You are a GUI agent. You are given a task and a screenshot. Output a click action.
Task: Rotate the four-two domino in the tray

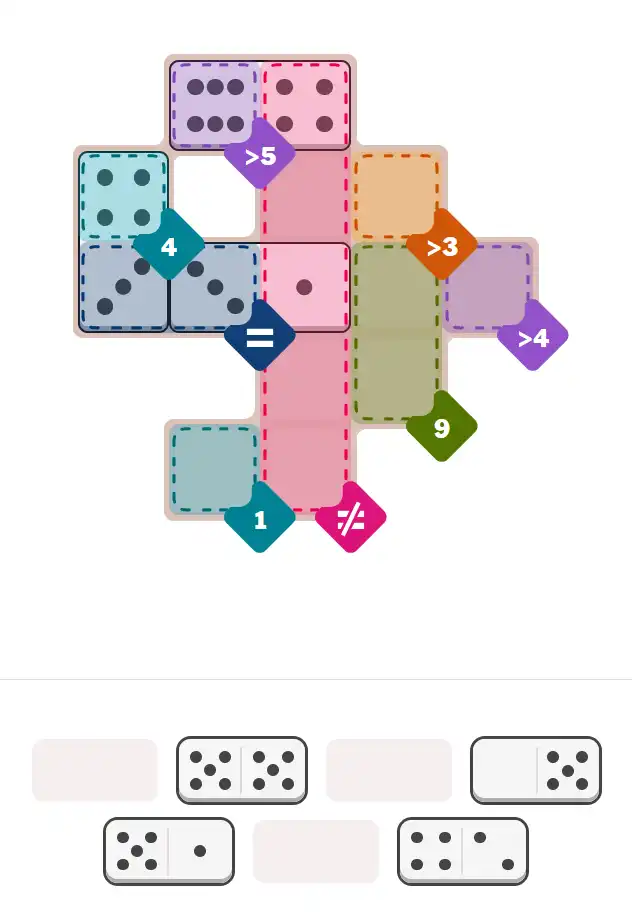pyautogui.click(x=462, y=851)
